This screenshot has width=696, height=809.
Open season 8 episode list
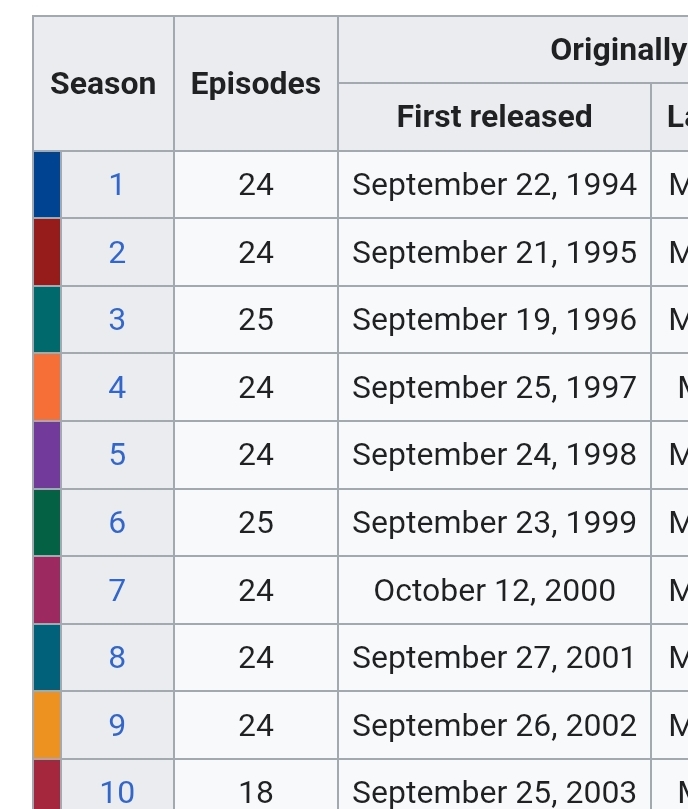click(117, 658)
